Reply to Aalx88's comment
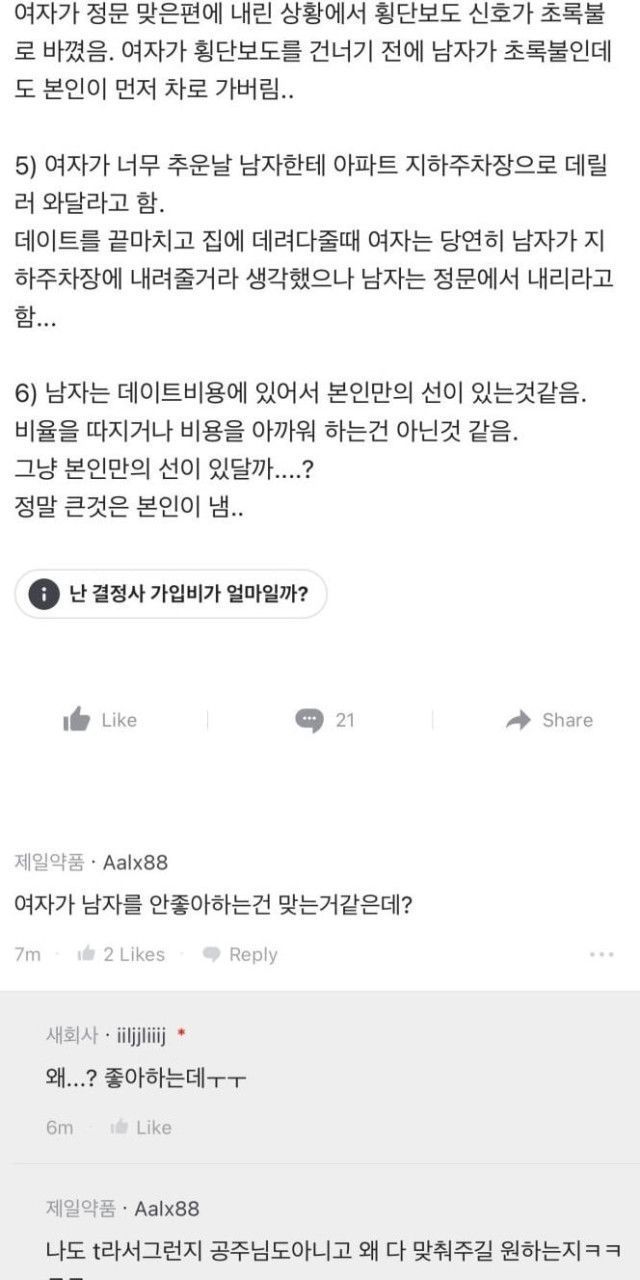This screenshot has width=640, height=1280. 240,955
